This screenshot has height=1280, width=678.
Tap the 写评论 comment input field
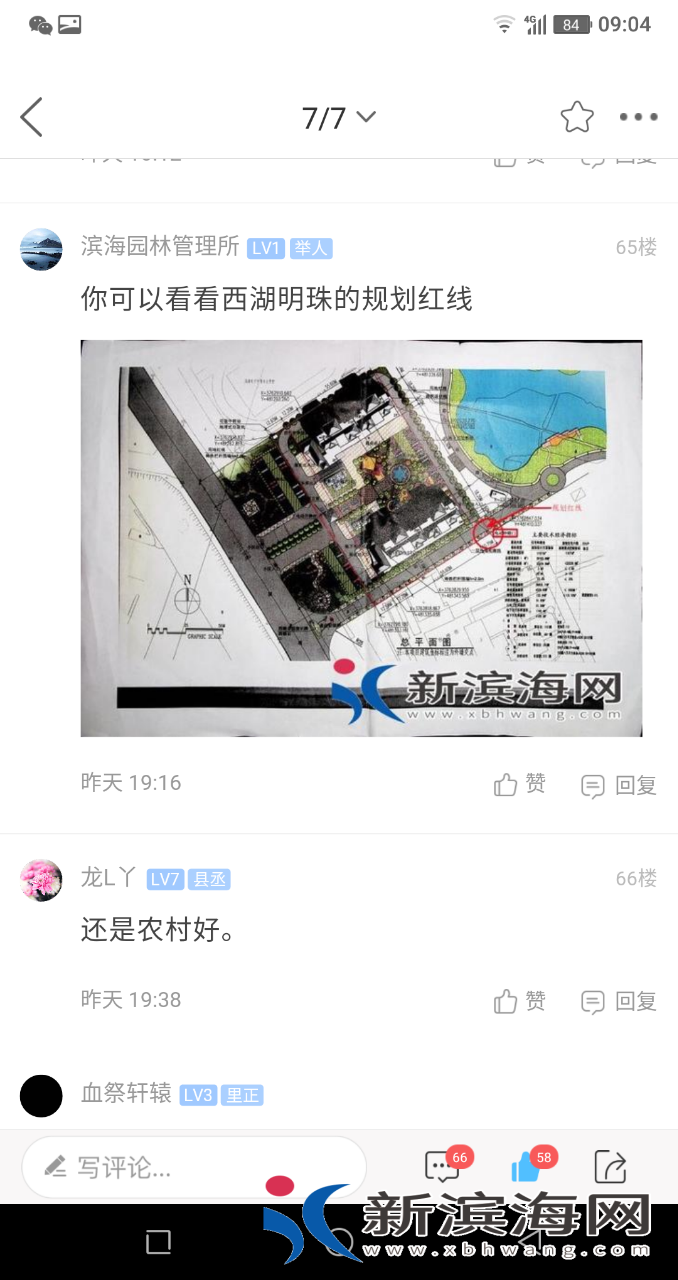194,1167
